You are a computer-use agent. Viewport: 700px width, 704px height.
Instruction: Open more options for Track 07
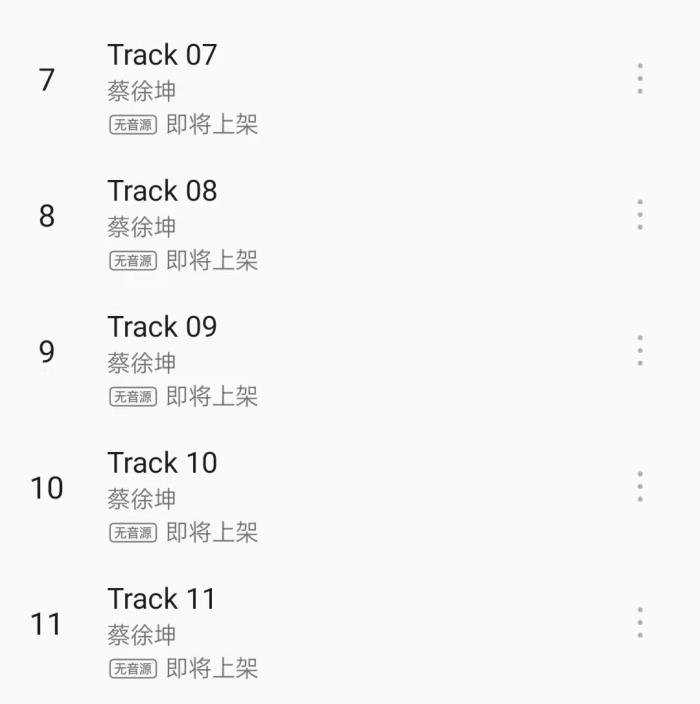click(640, 79)
